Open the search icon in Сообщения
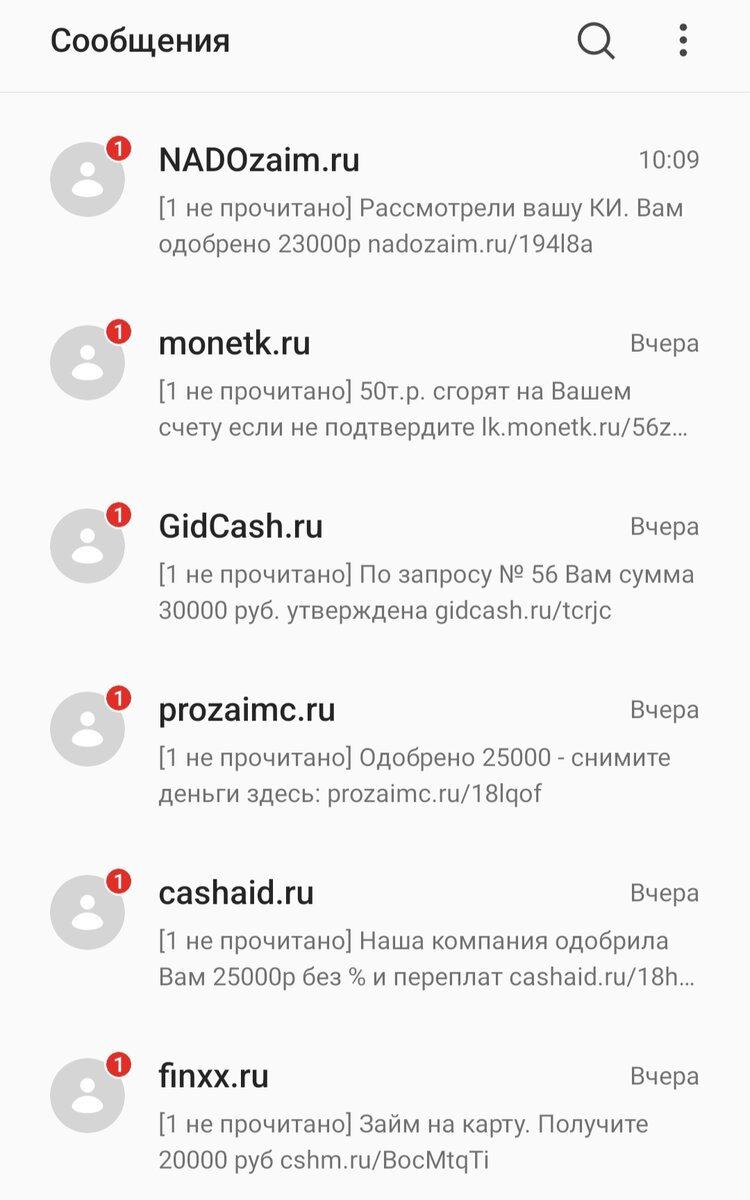The image size is (750, 1200). click(x=596, y=41)
